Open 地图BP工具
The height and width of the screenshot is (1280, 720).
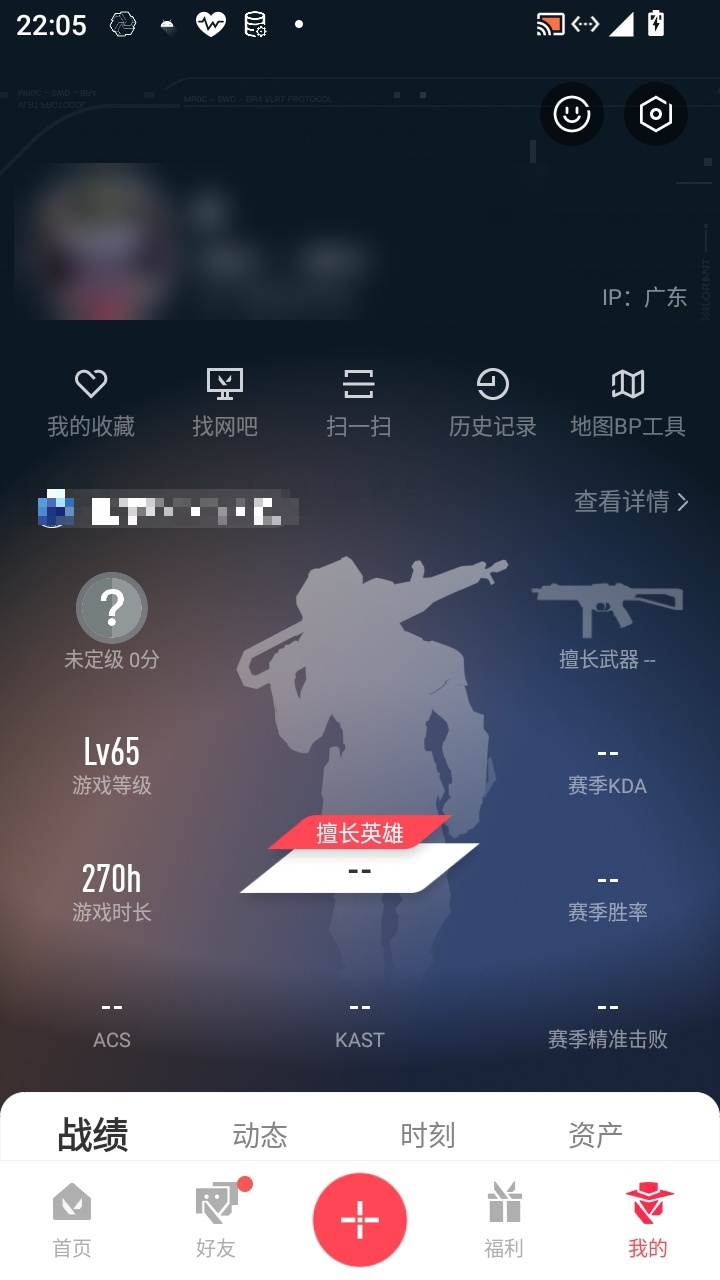point(628,403)
